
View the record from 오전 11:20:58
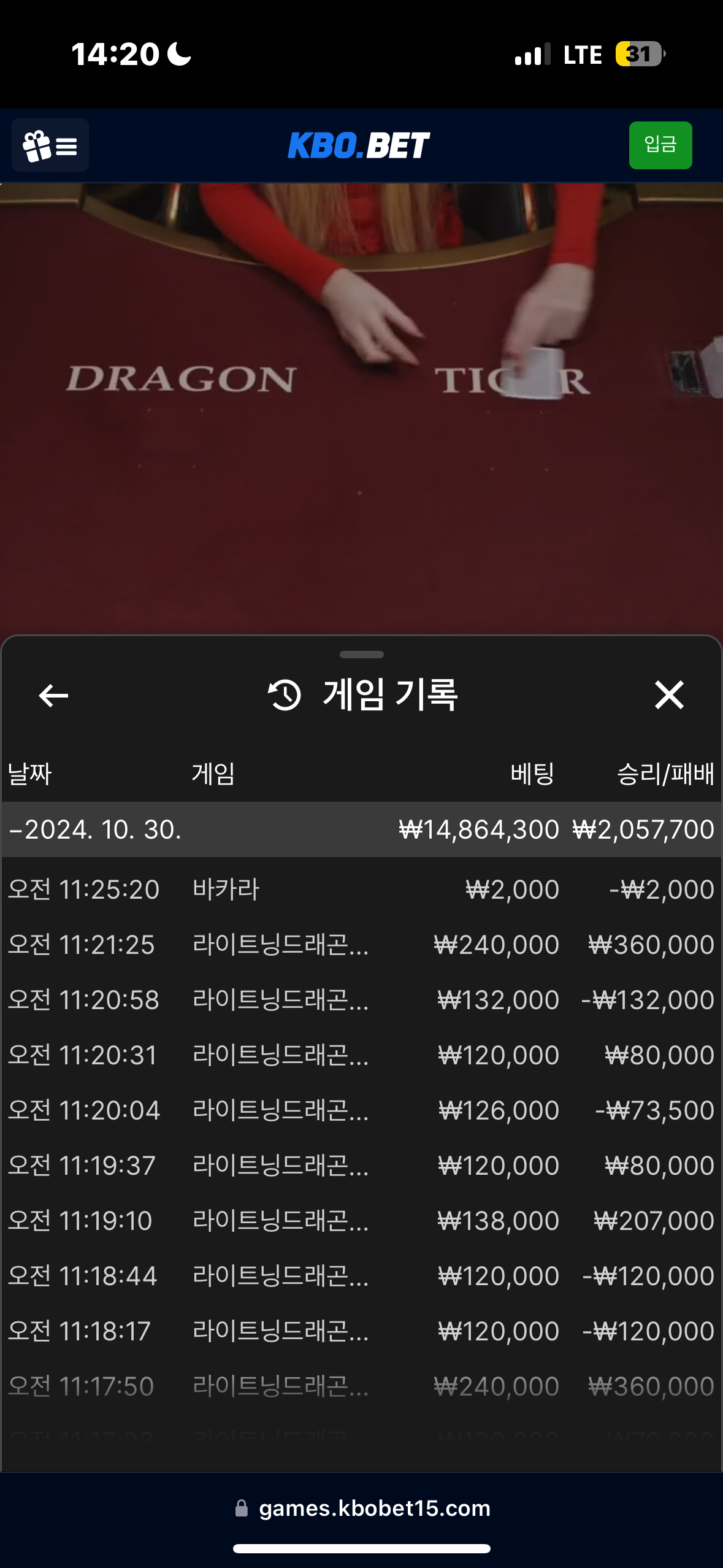click(361, 1000)
